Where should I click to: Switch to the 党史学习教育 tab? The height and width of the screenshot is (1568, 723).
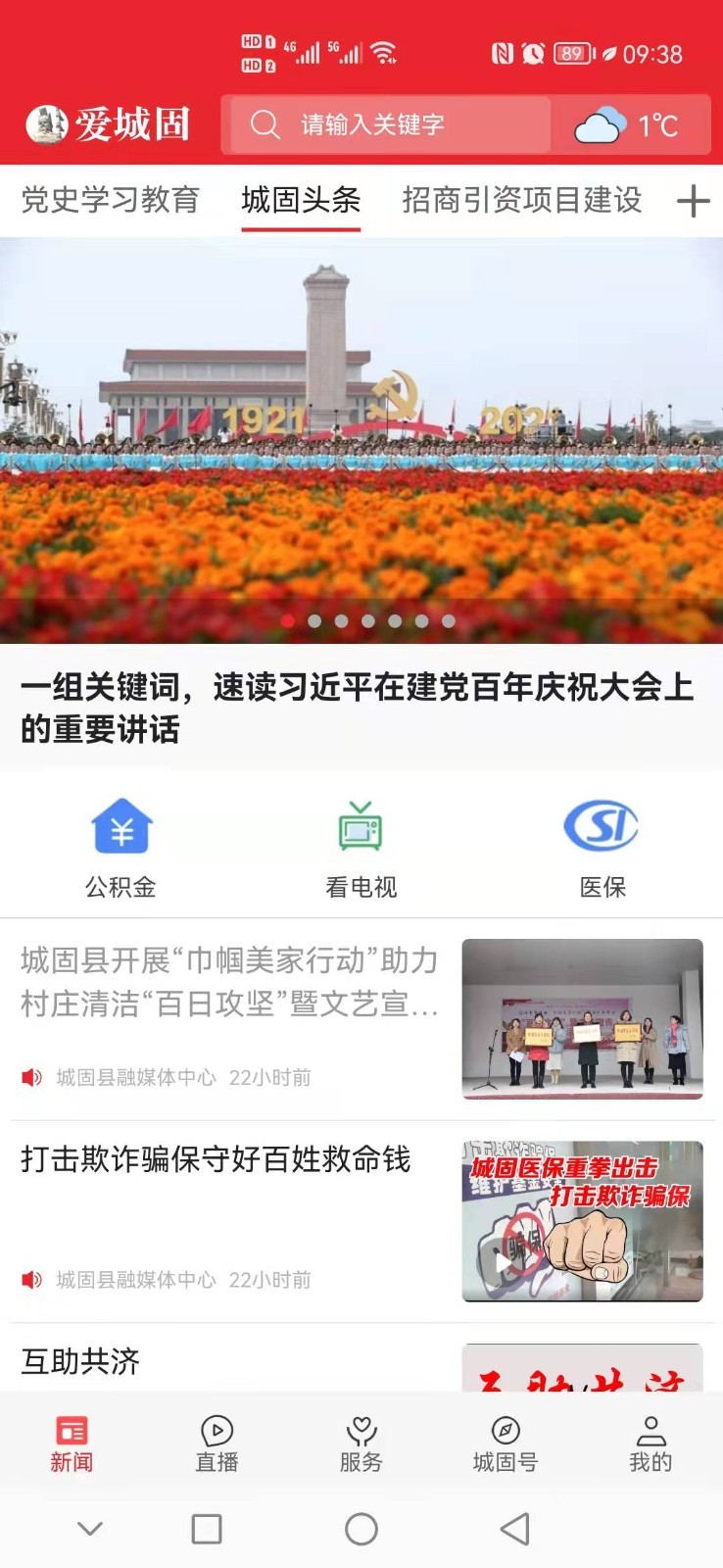111,200
